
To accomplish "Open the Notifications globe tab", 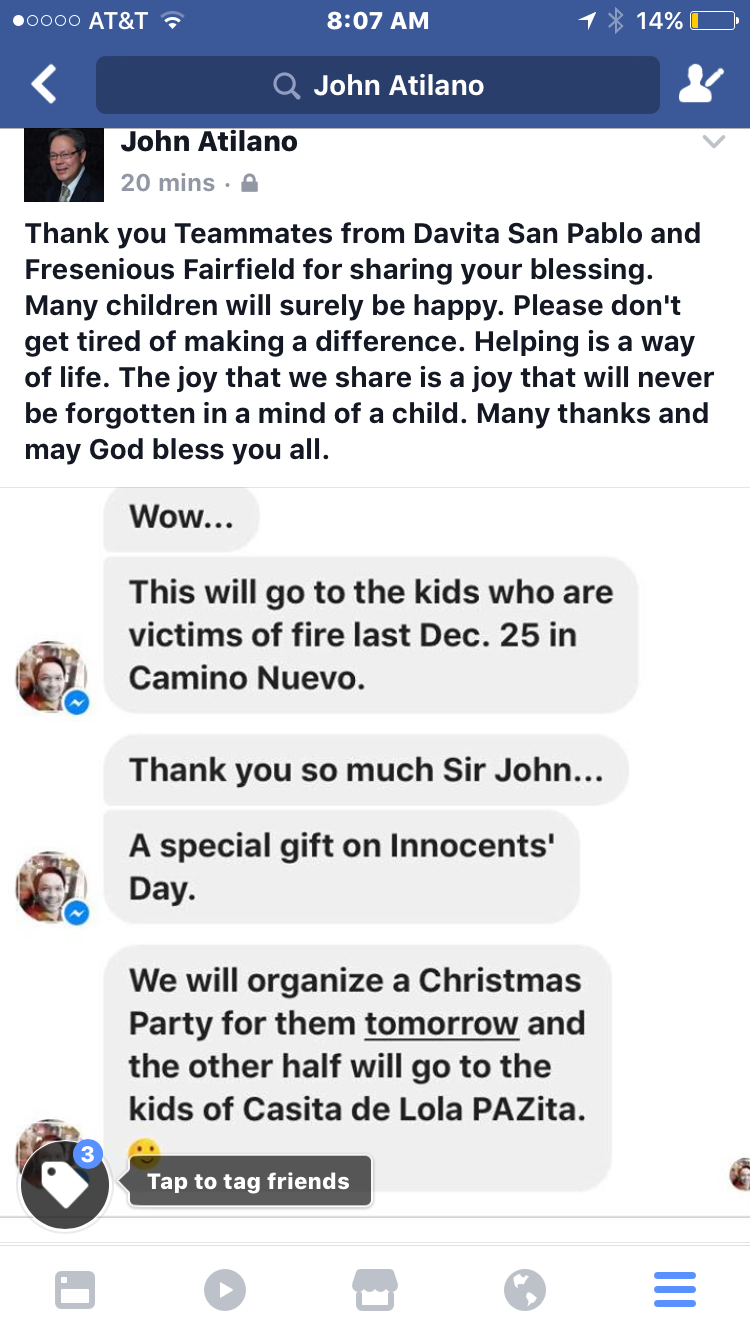I will (x=525, y=1289).
